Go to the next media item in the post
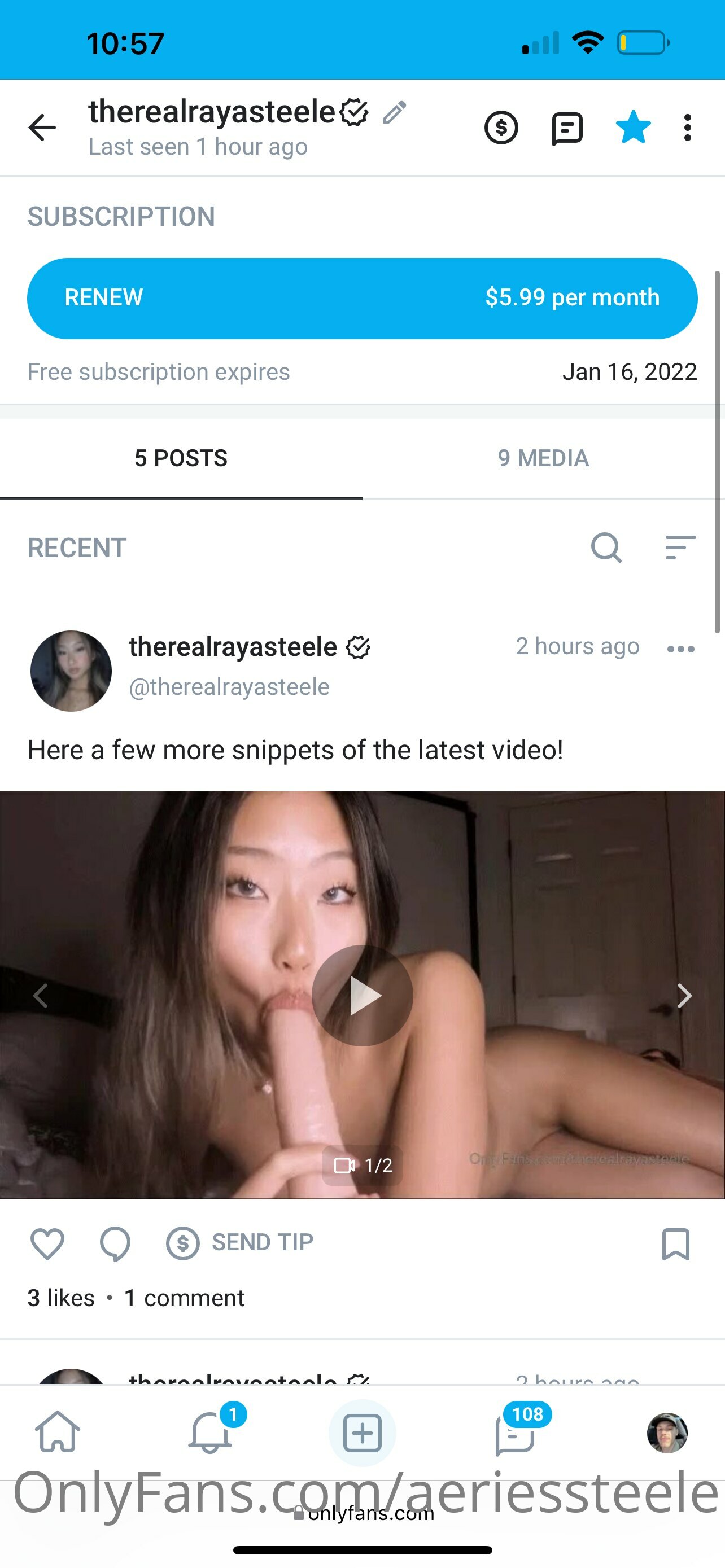Screen dimensions: 725x1568 684,995
